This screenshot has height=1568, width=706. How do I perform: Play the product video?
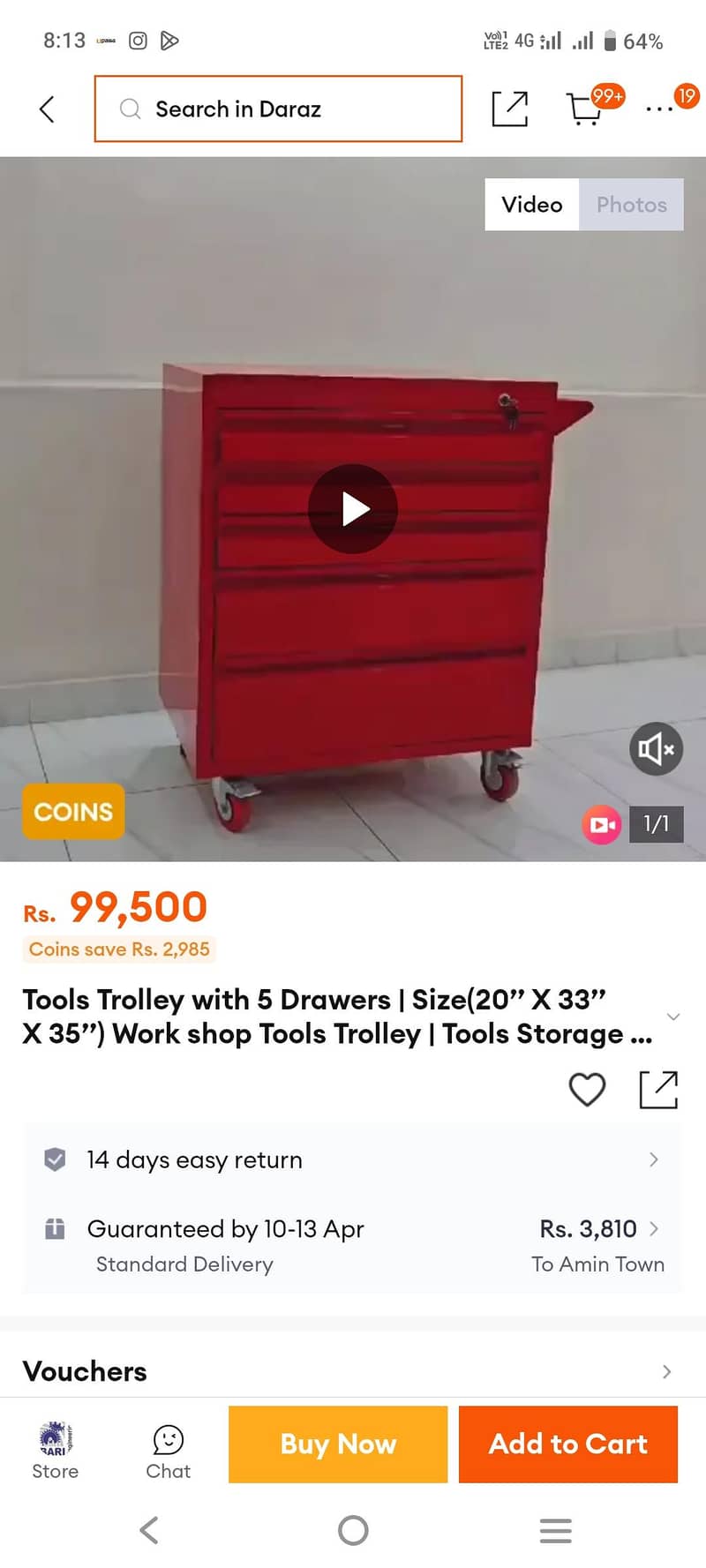tap(353, 508)
